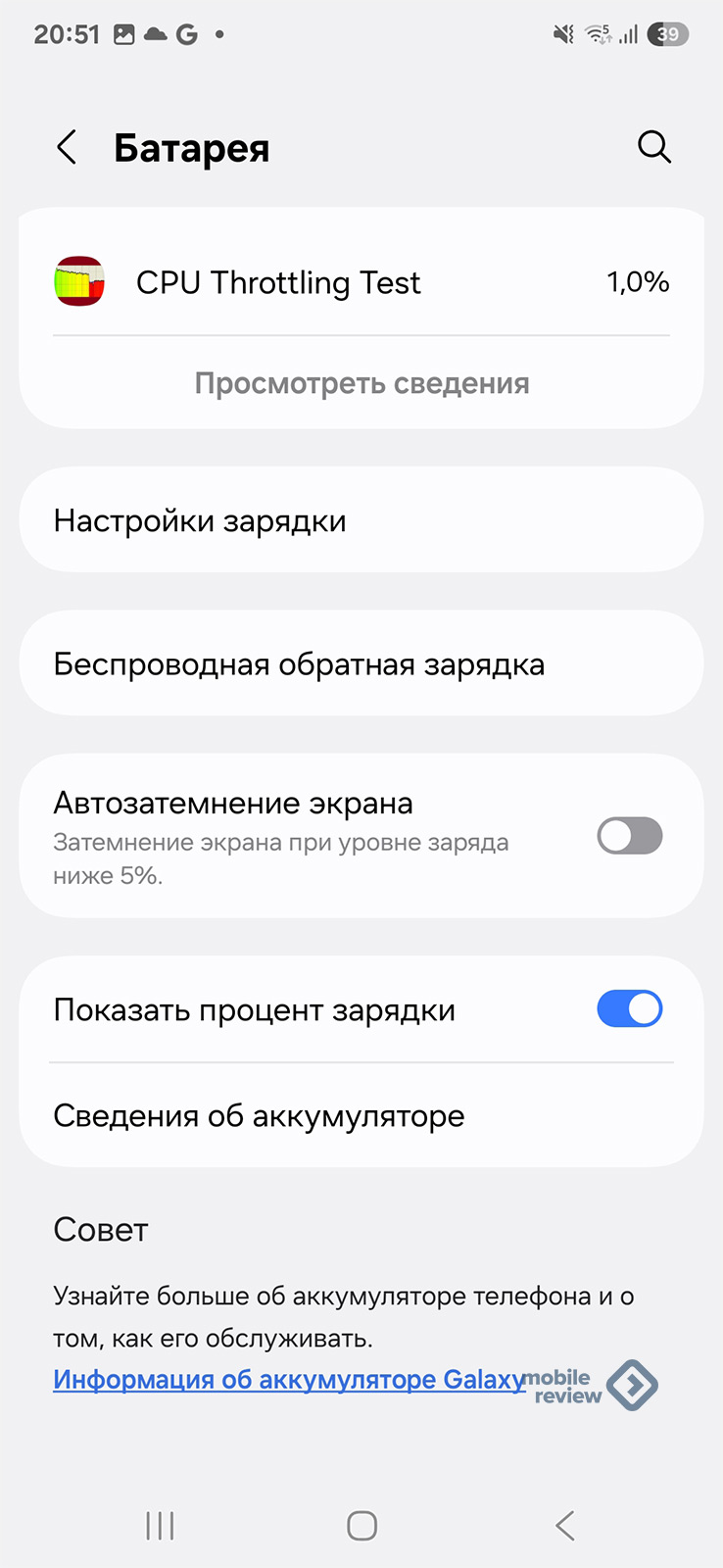Disable Показать процент зарядки switch

[630, 1008]
